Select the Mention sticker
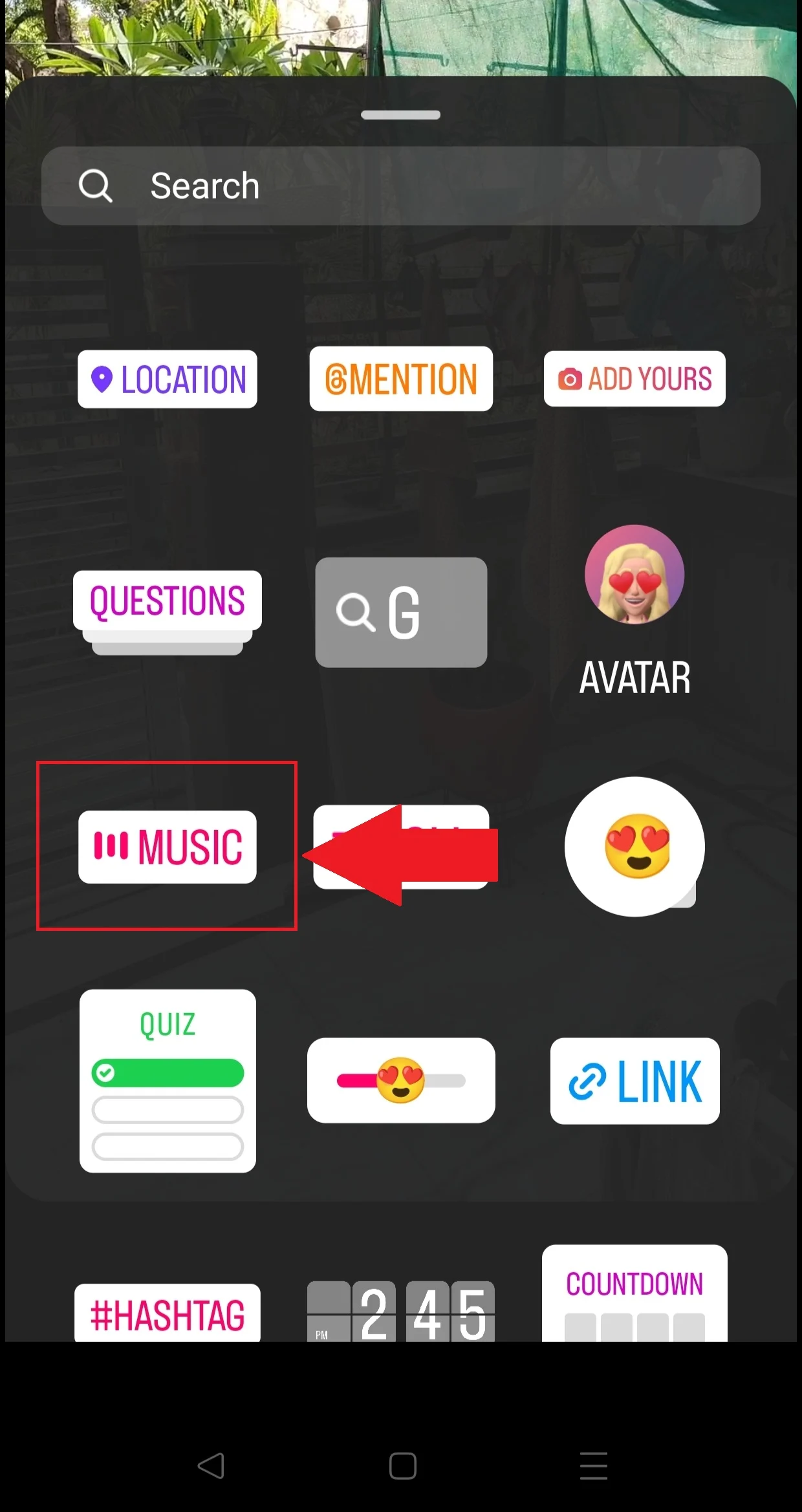Image resolution: width=802 pixels, height=1512 pixels. tap(401, 379)
